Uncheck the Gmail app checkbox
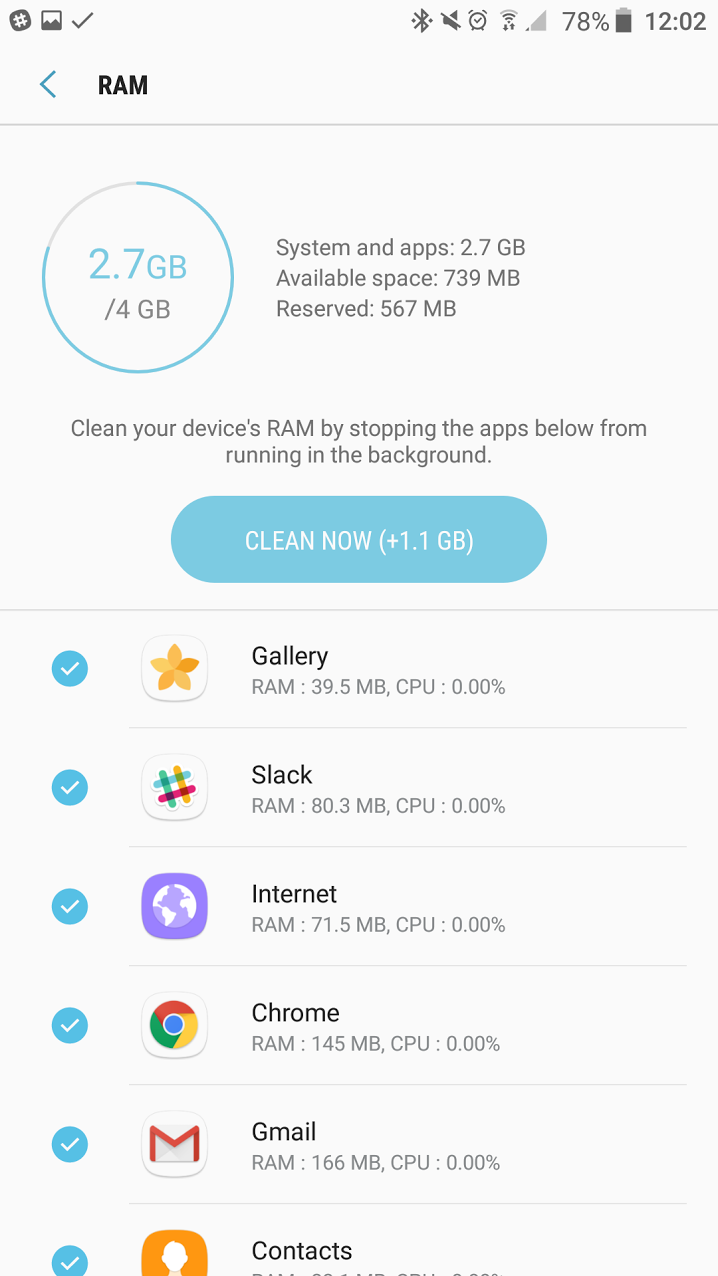Screen dimensions: 718x1276 click(x=70, y=1145)
